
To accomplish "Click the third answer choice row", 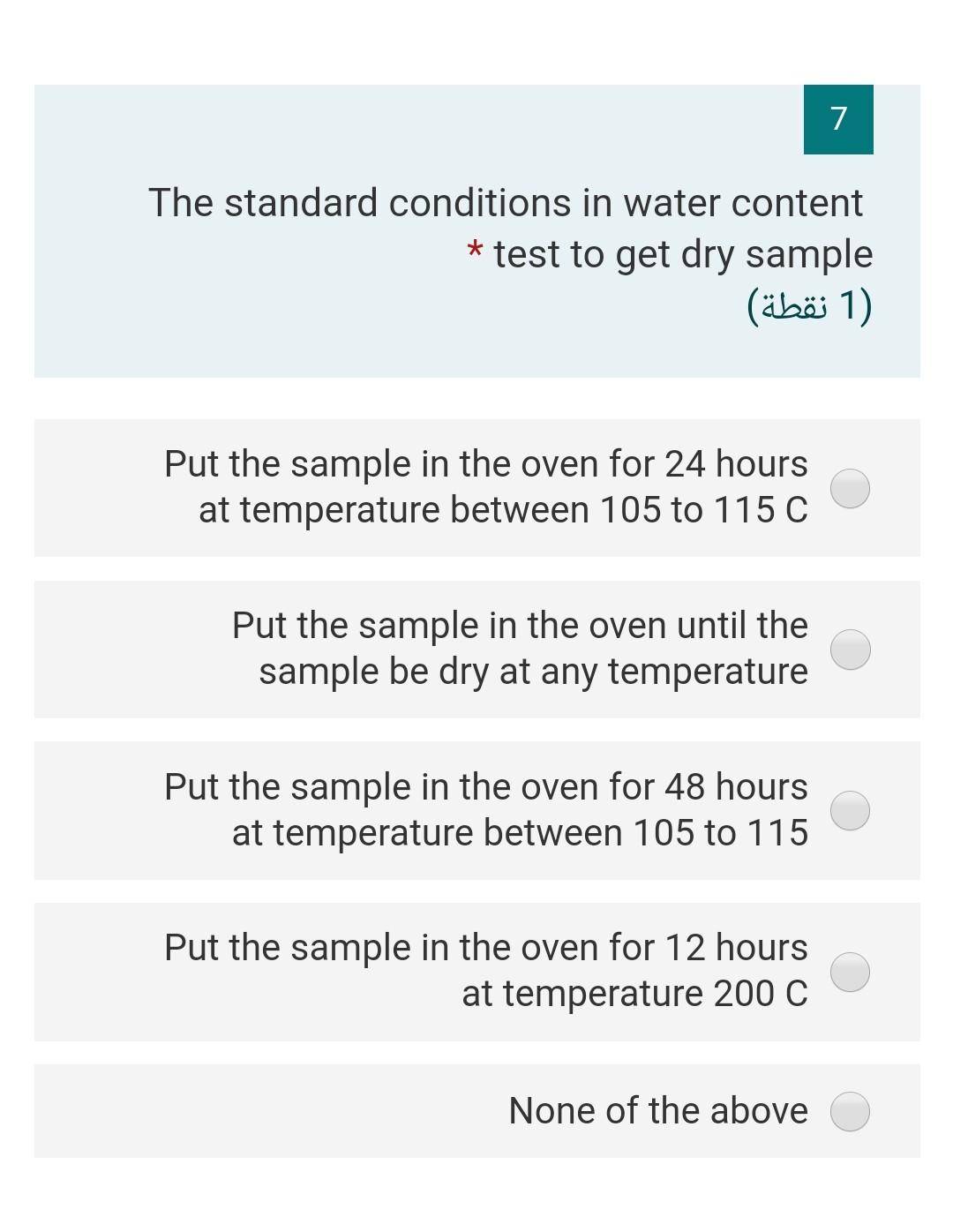I will [476, 808].
